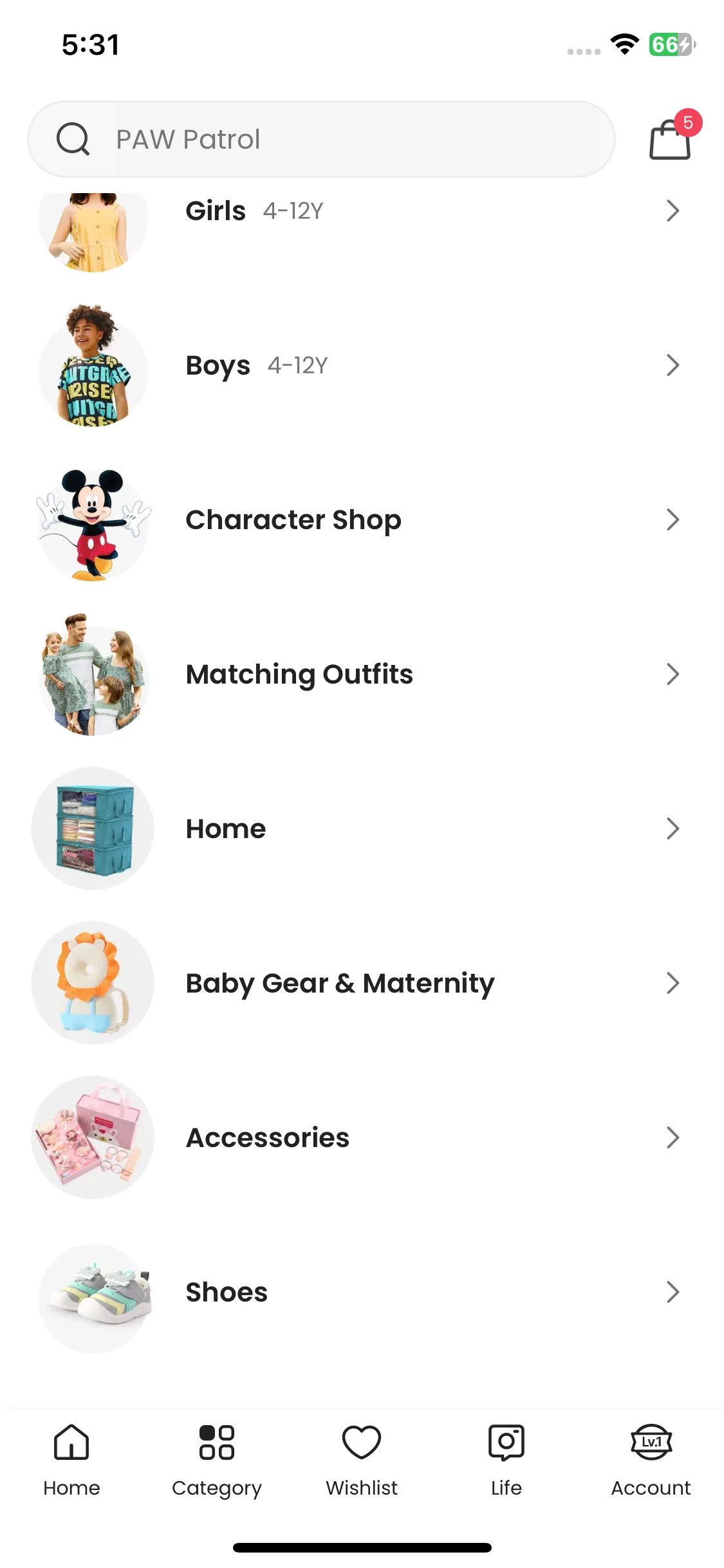Open Character Shop

360,519
